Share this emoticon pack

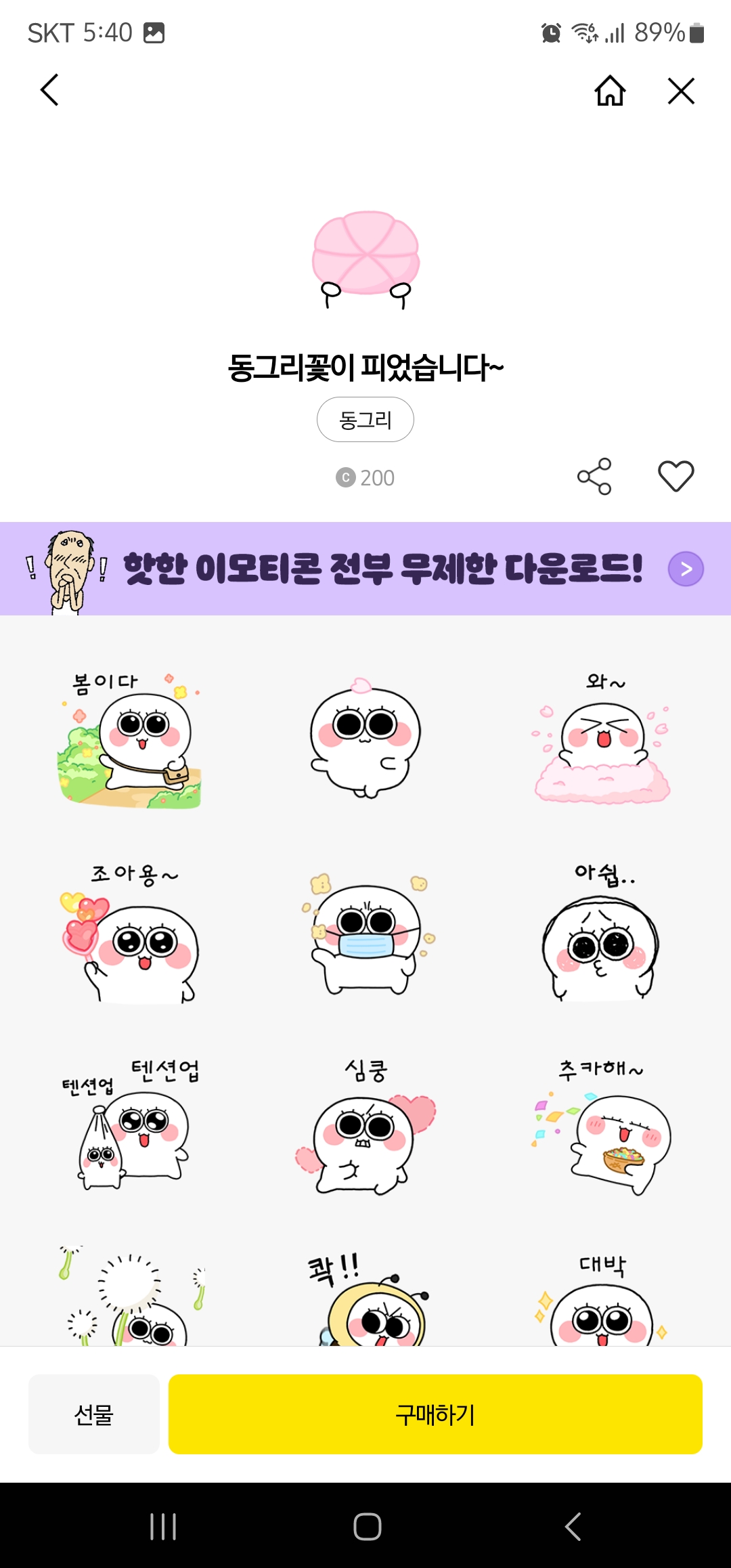pos(594,477)
